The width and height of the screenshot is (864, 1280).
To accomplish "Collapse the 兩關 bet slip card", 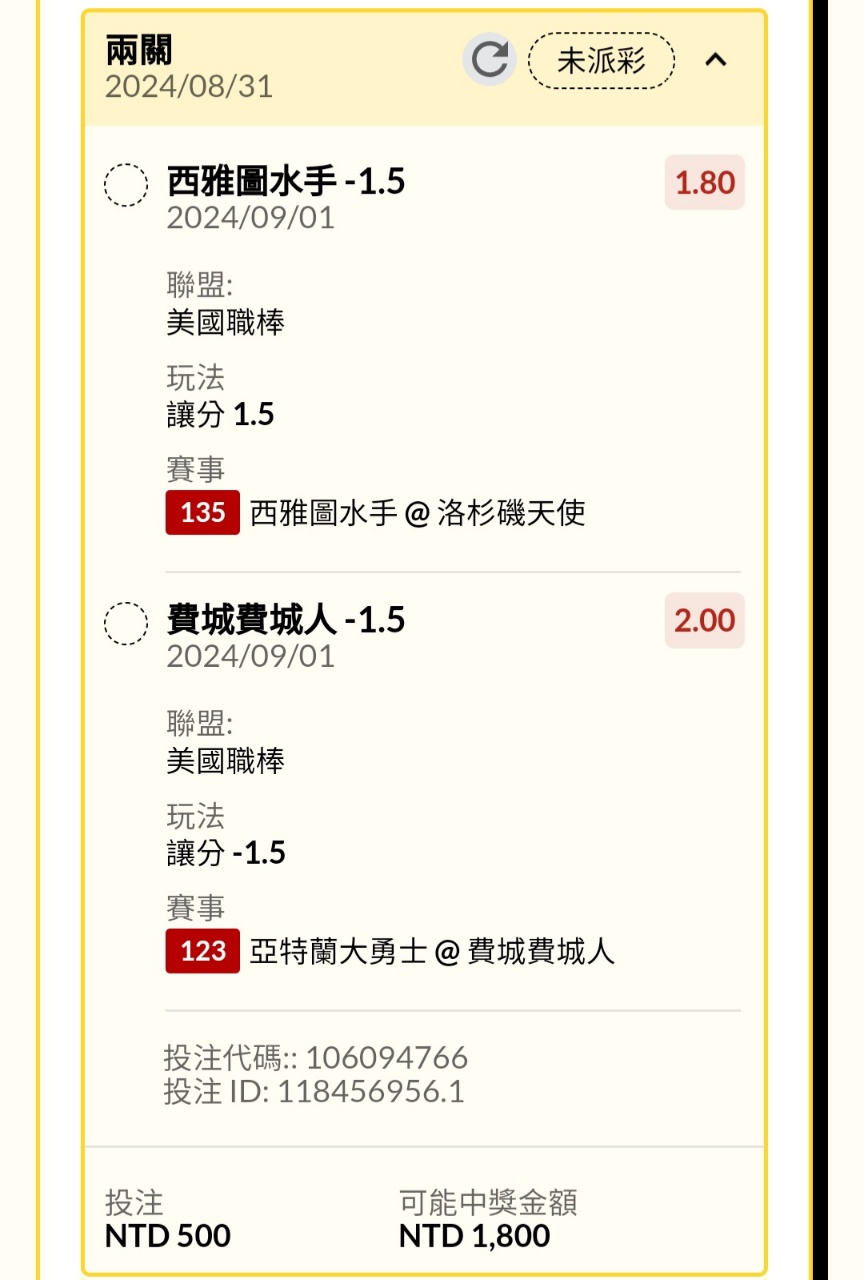I will (x=715, y=60).
